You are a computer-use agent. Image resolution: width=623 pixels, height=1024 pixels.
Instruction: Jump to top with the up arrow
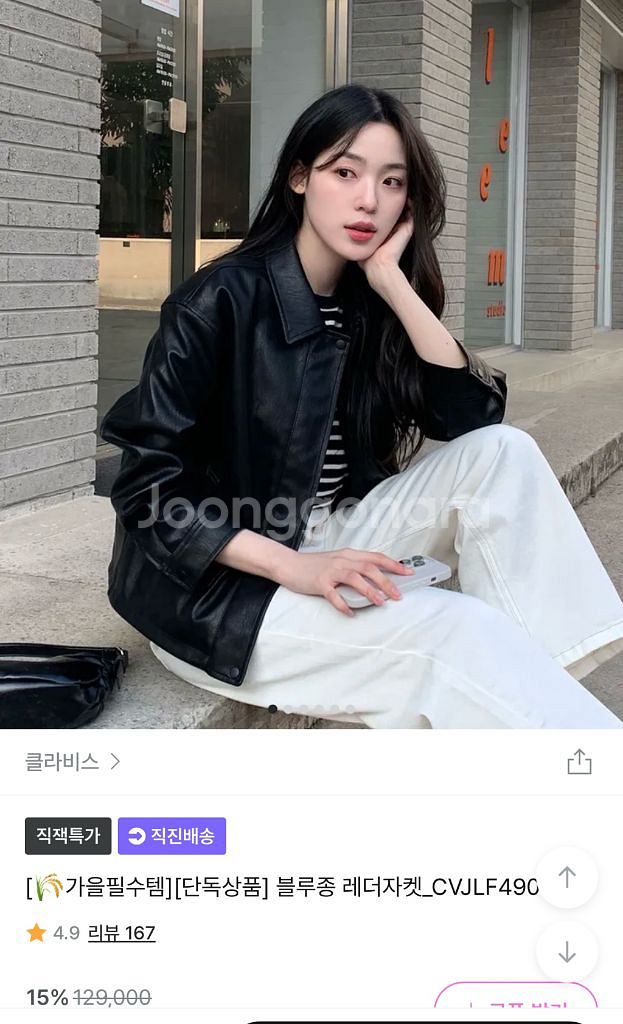(567, 877)
